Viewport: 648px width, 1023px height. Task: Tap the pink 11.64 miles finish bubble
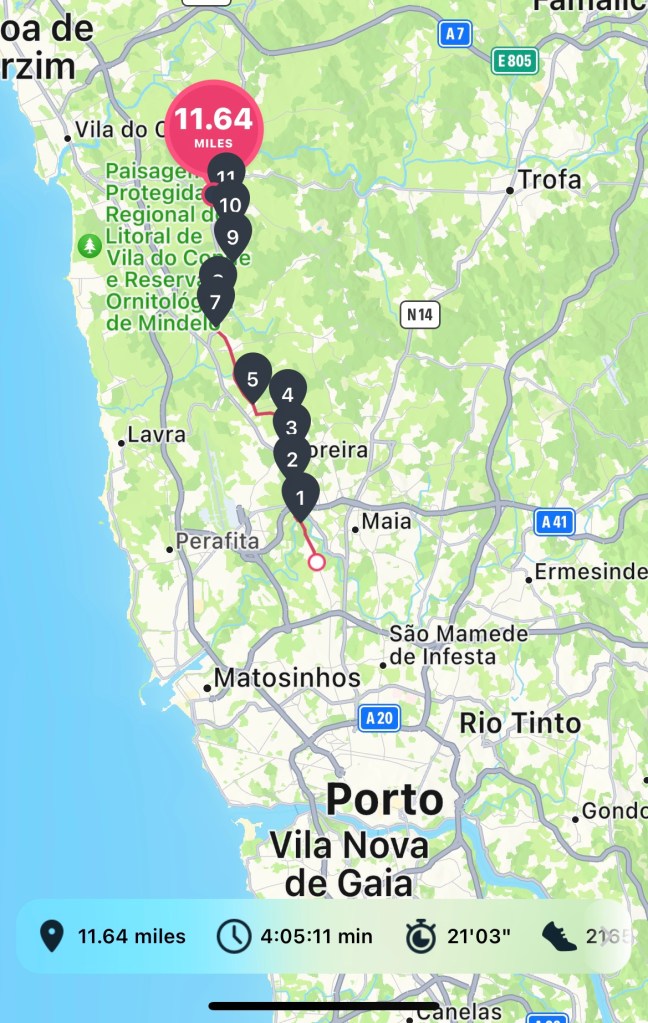coord(214,126)
